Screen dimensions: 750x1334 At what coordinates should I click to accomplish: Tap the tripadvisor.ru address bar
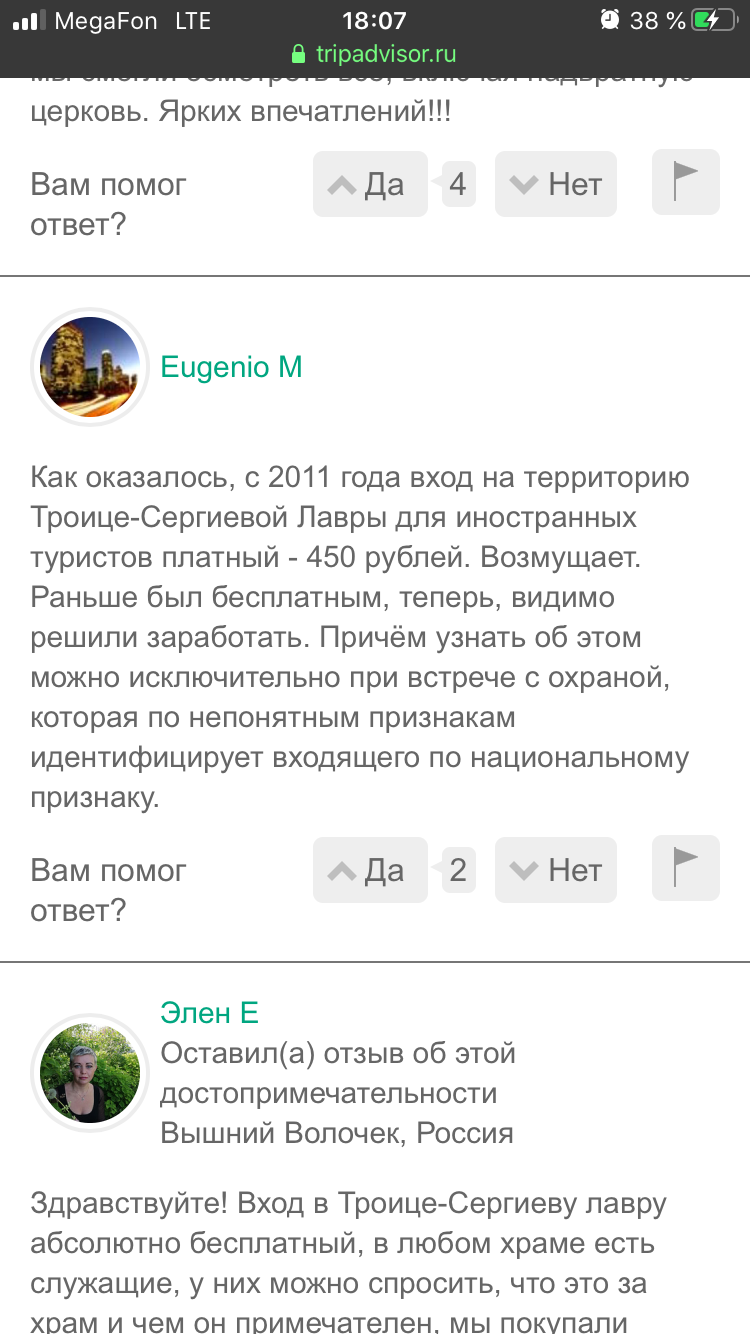(x=374, y=54)
